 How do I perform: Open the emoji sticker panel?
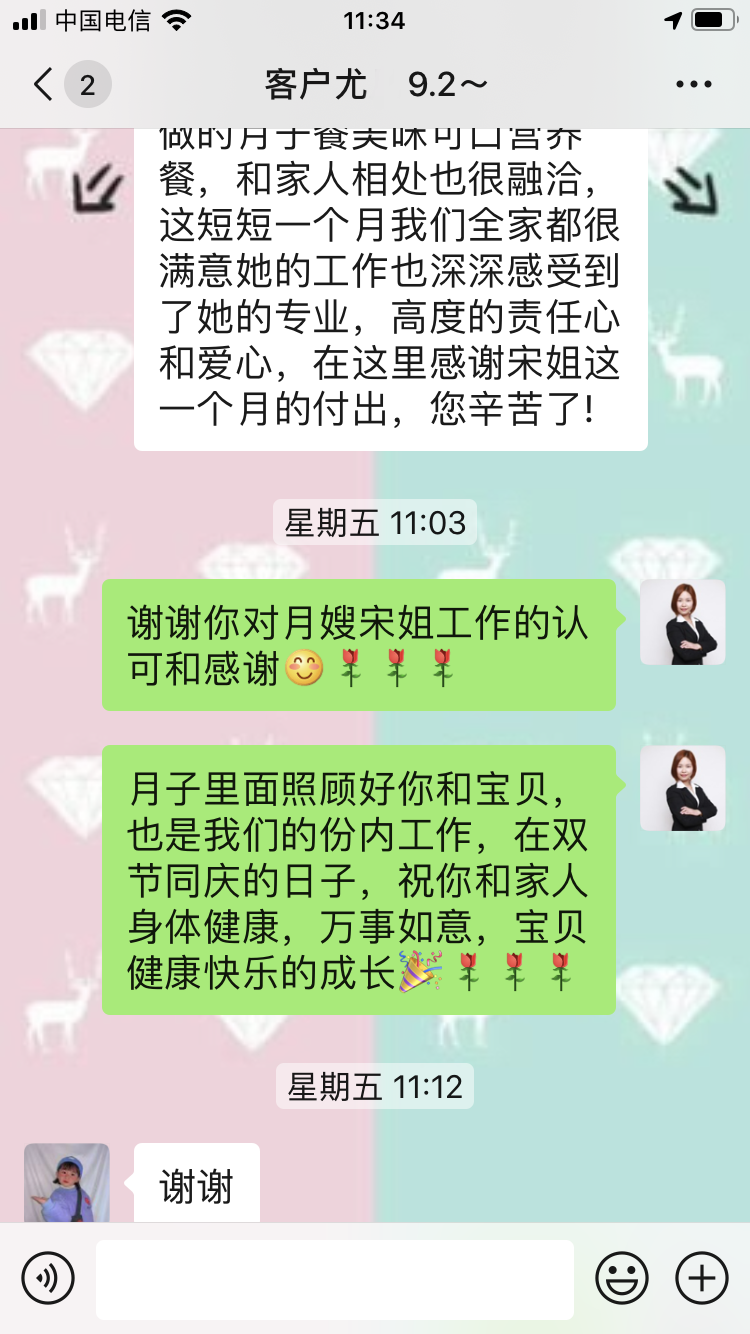pyautogui.click(x=622, y=1278)
